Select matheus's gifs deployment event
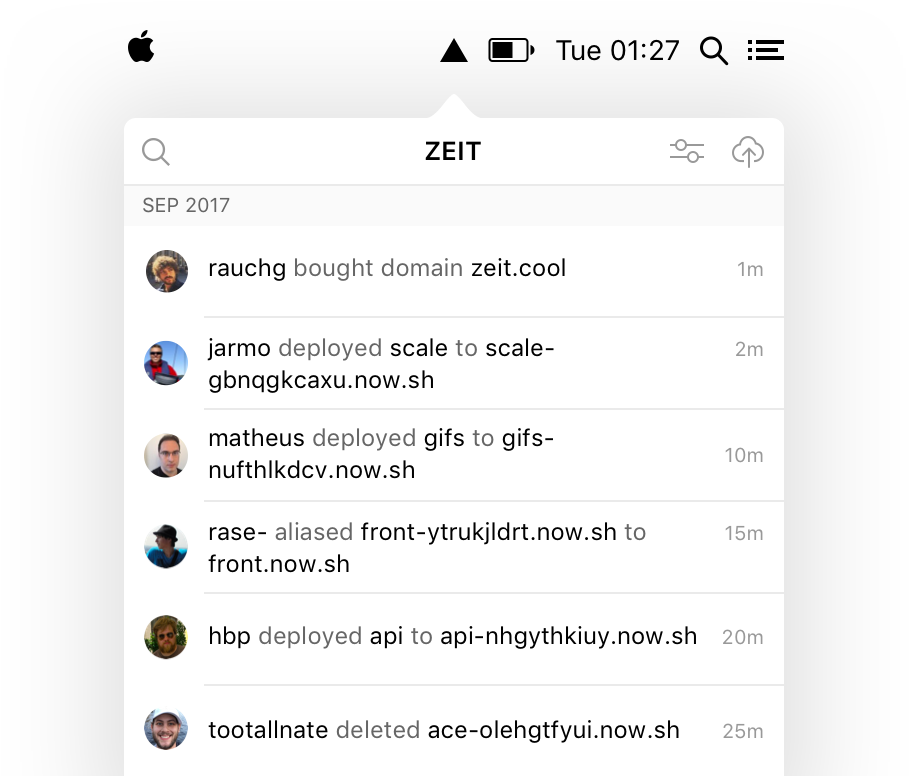Screen dimensions: 910x776 tap(454, 455)
